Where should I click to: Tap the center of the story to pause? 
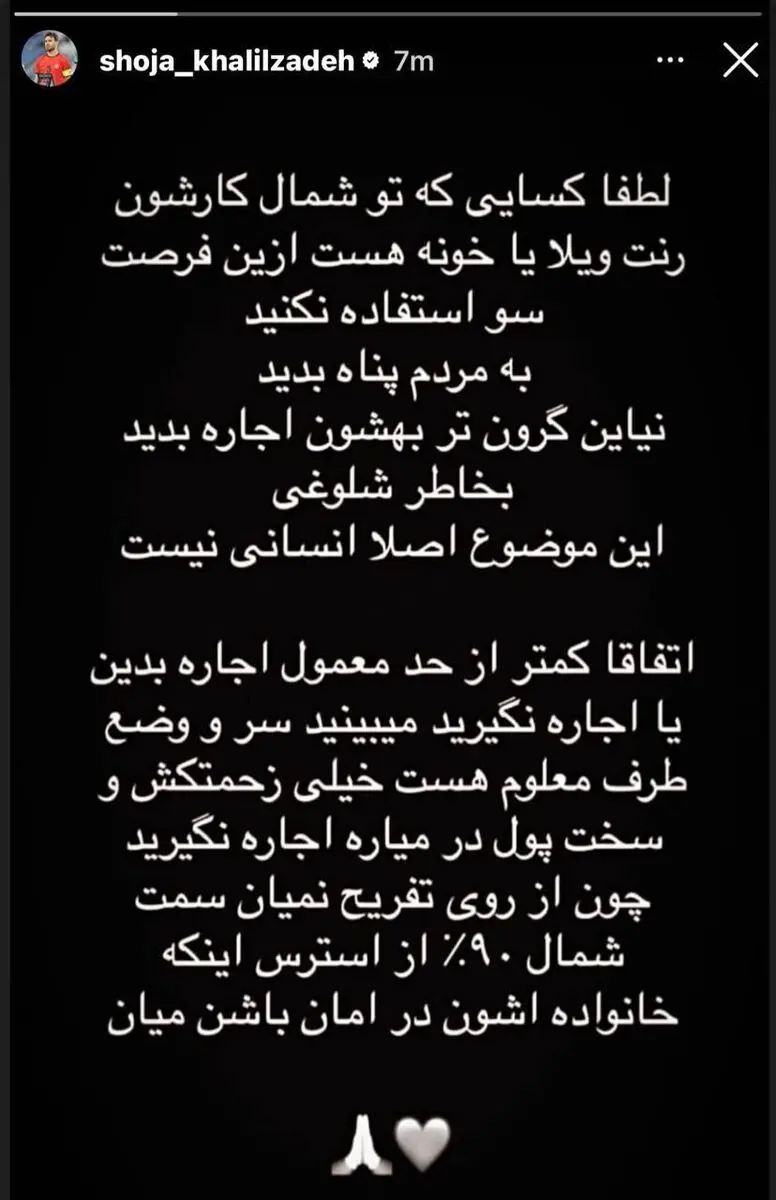point(388,600)
